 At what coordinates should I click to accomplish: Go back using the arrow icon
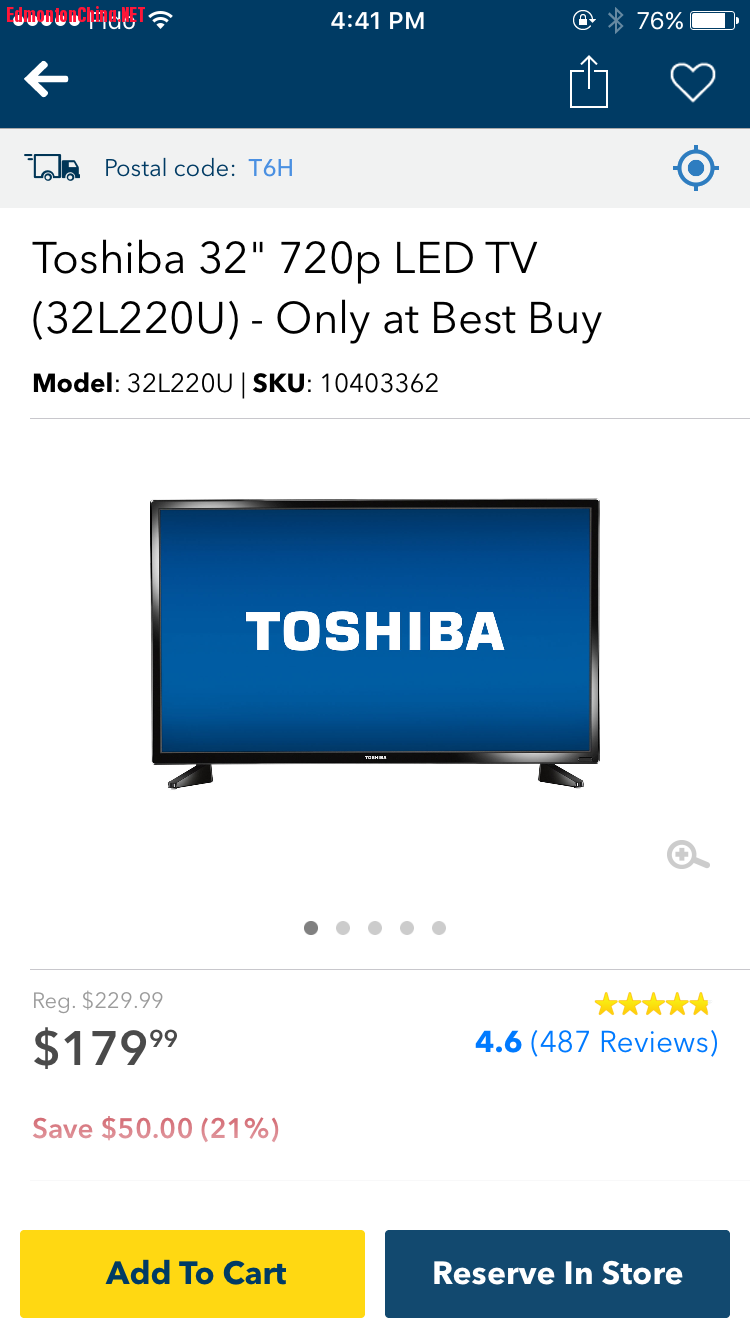(46, 80)
